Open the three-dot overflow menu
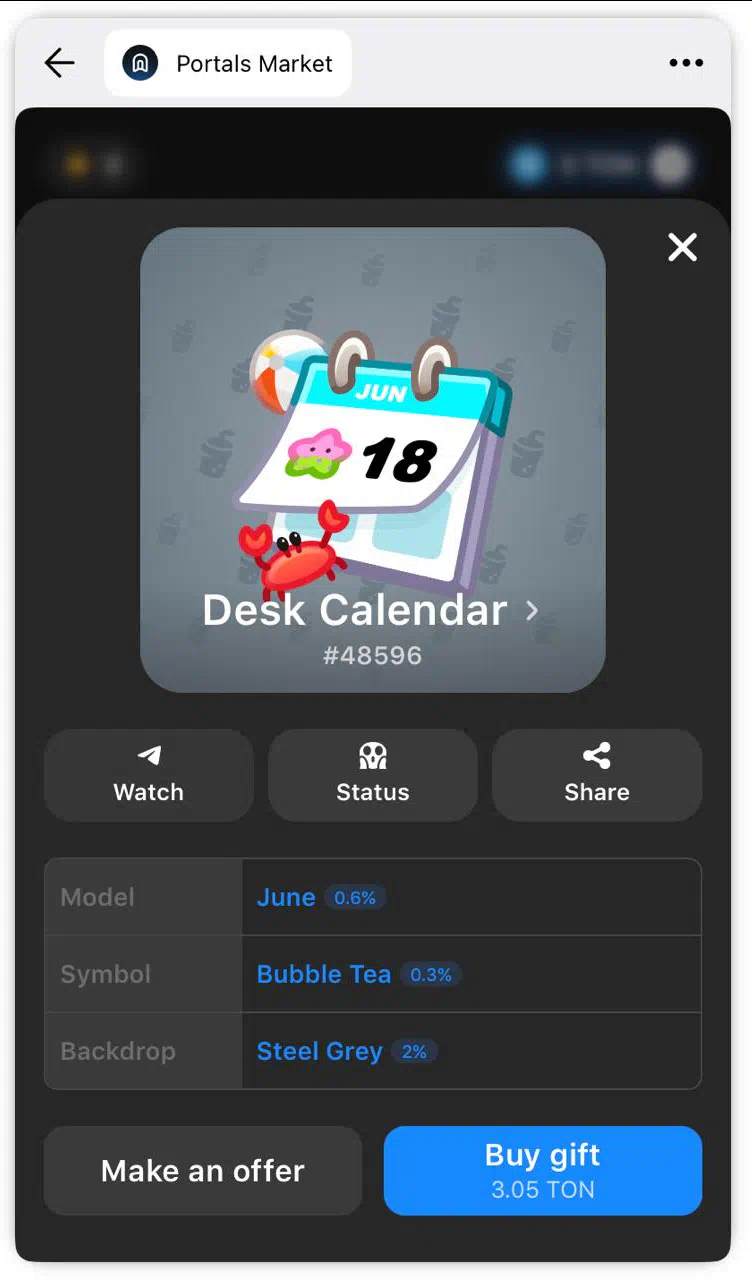752x1280 pixels. (x=686, y=63)
